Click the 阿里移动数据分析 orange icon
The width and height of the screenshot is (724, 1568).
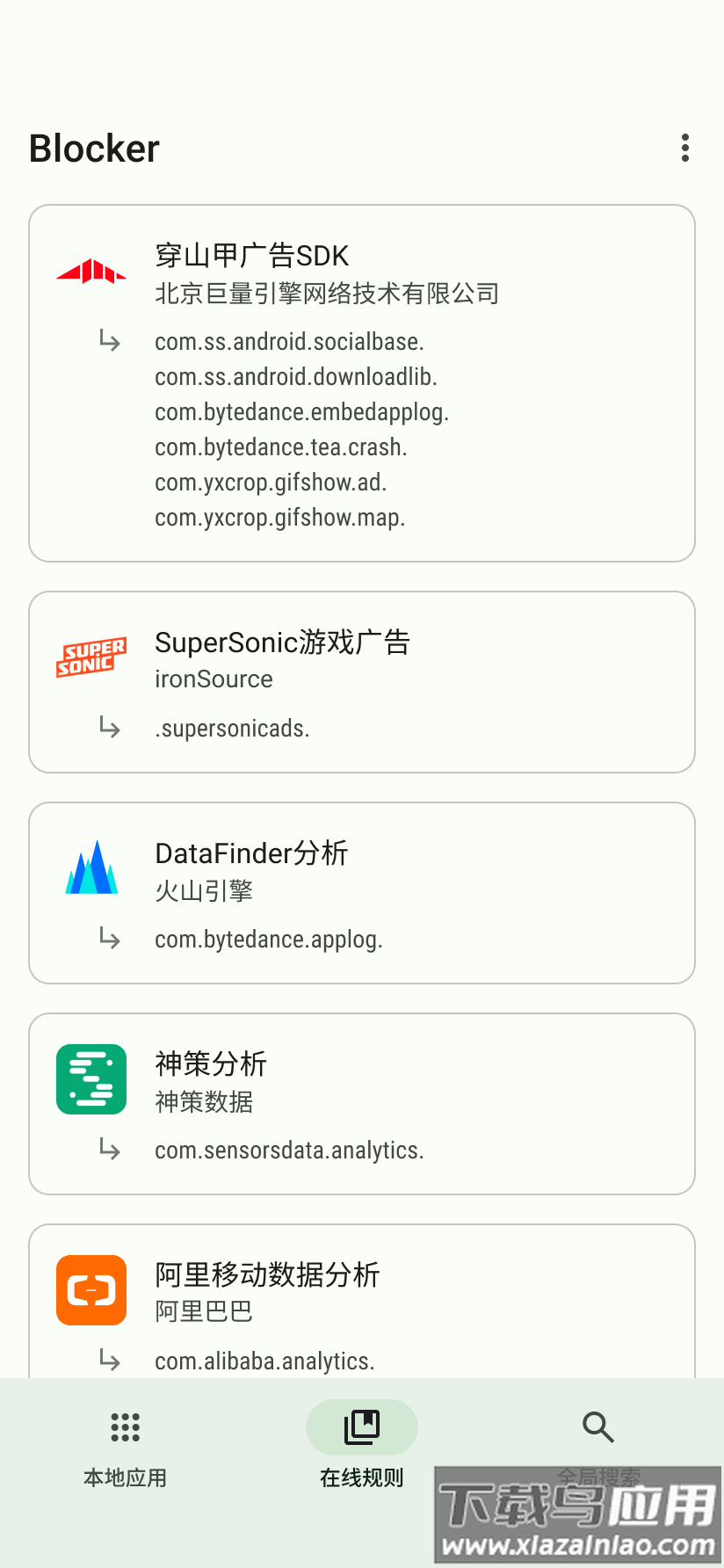pyautogui.click(x=90, y=1290)
